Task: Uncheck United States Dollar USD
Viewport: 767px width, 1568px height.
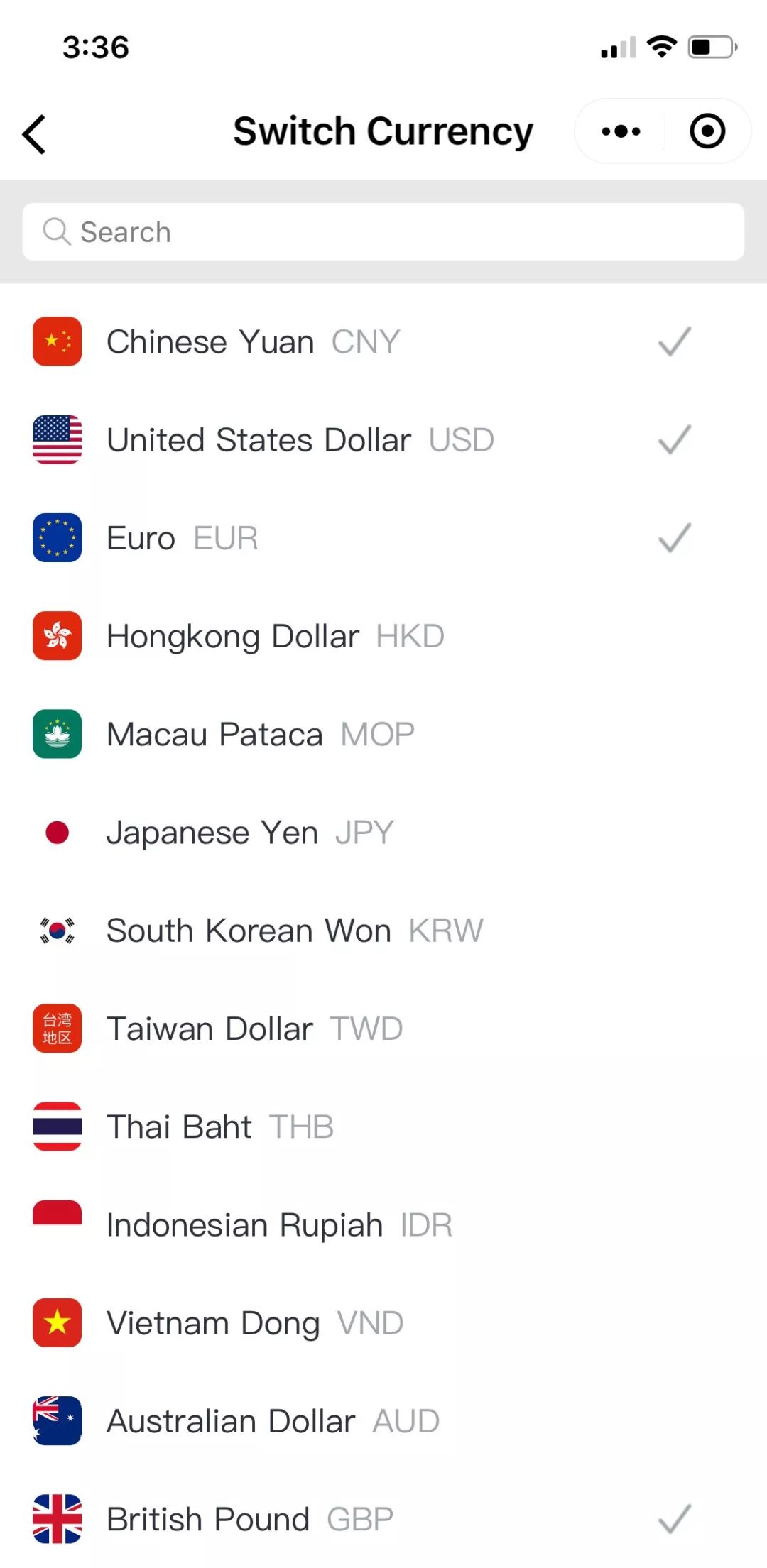Action: (383, 439)
